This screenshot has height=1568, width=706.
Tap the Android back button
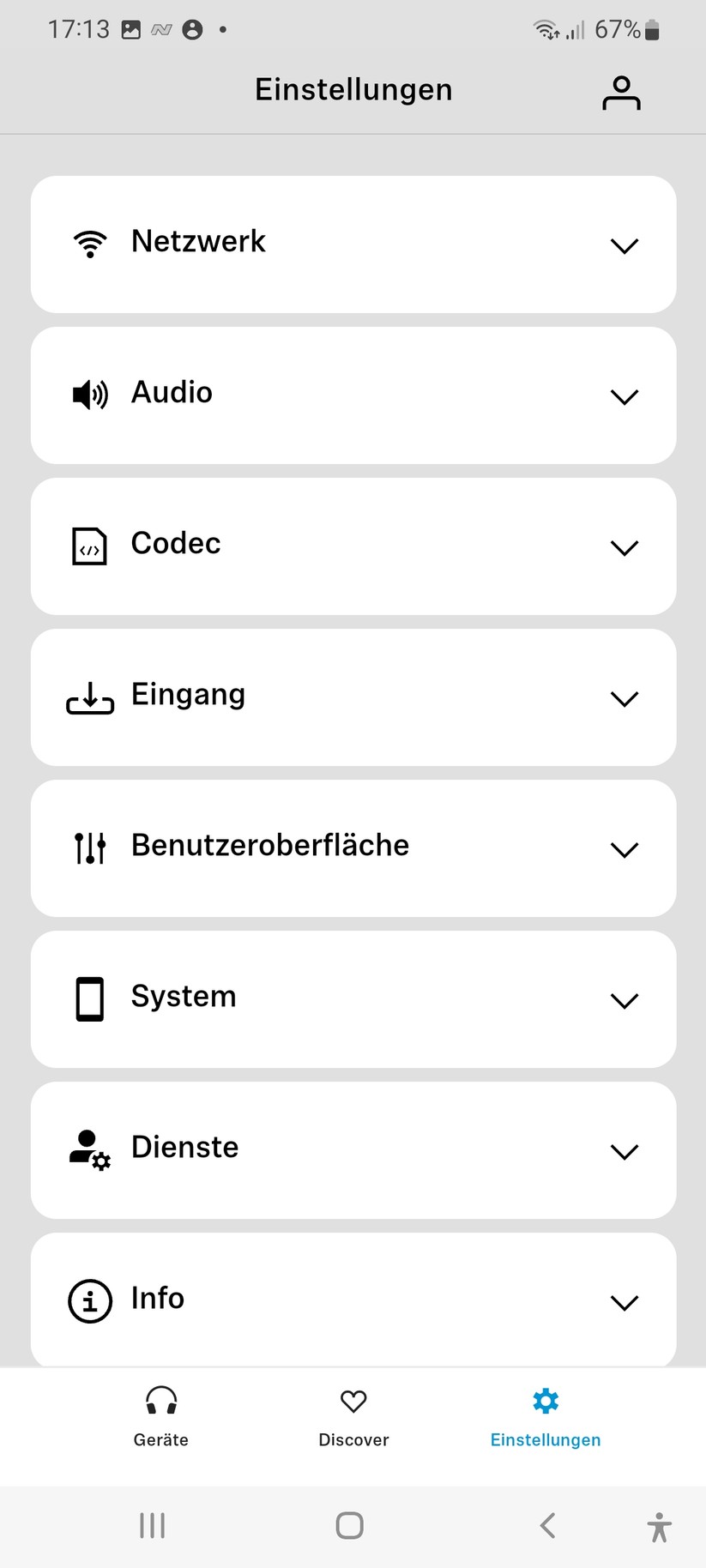pos(547,1526)
